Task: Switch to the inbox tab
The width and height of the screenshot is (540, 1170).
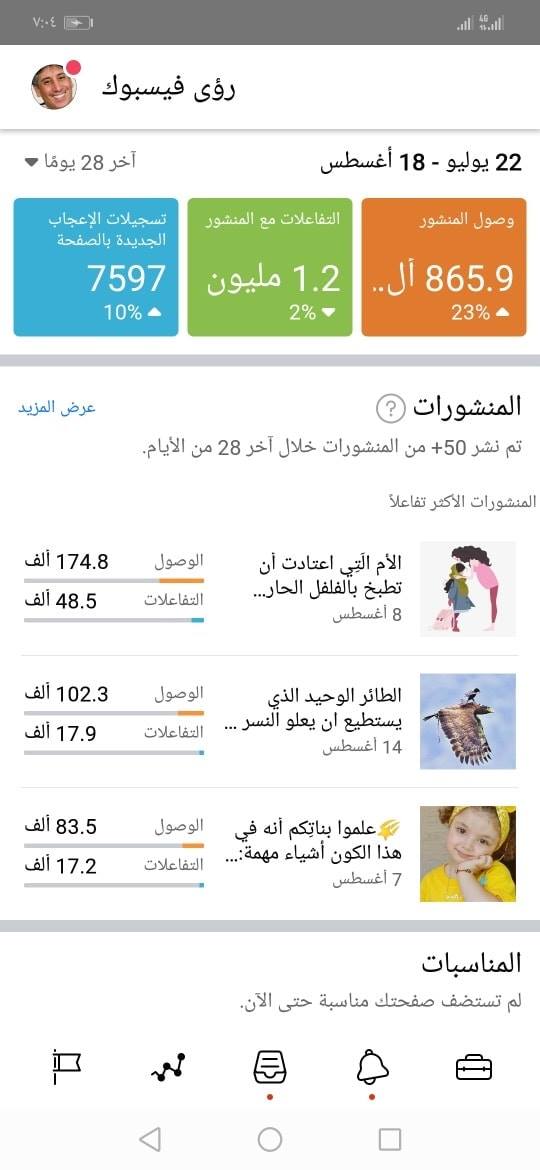Action: pyautogui.click(x=269, y=1069)
